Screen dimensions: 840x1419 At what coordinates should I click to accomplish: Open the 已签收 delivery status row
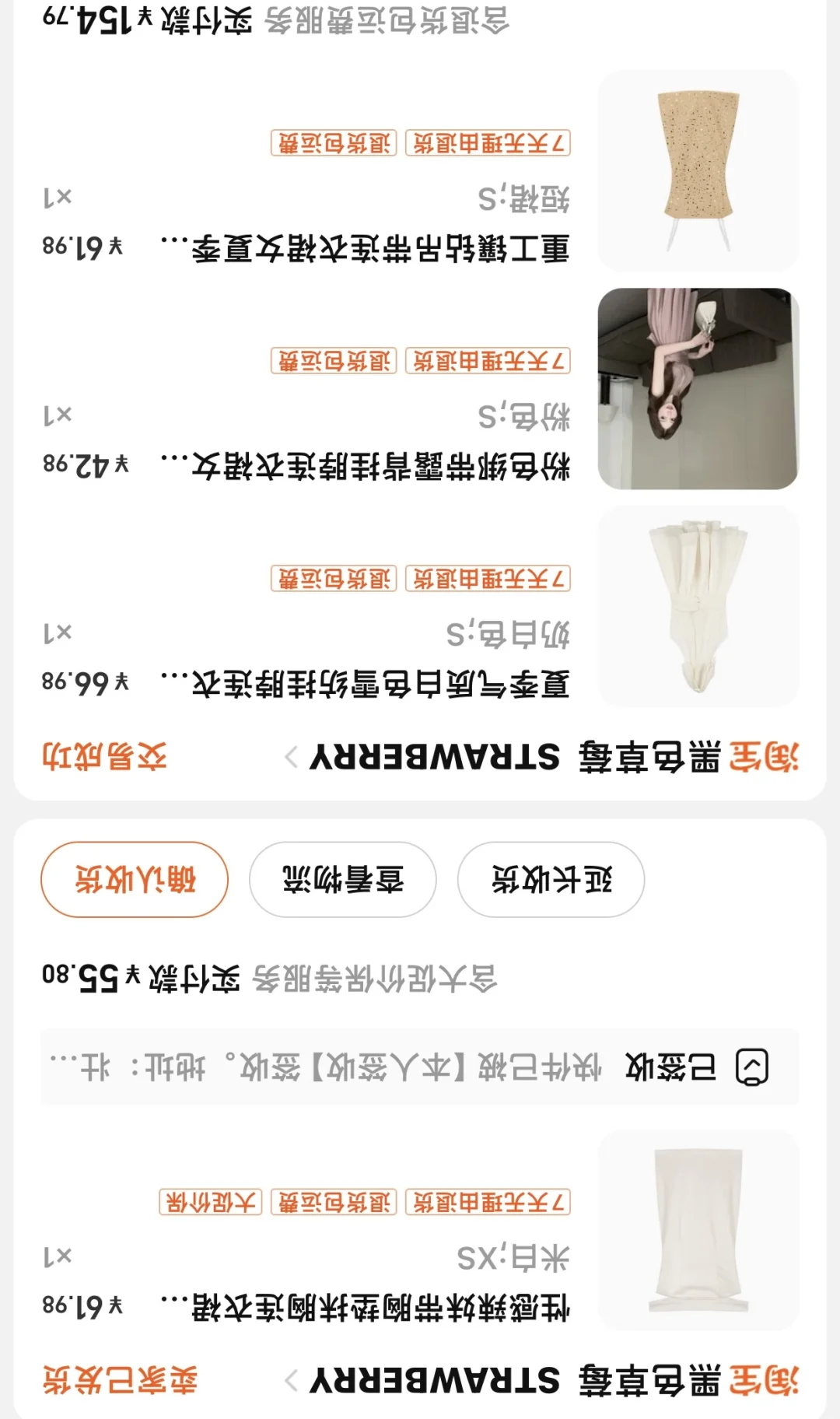420,1067
